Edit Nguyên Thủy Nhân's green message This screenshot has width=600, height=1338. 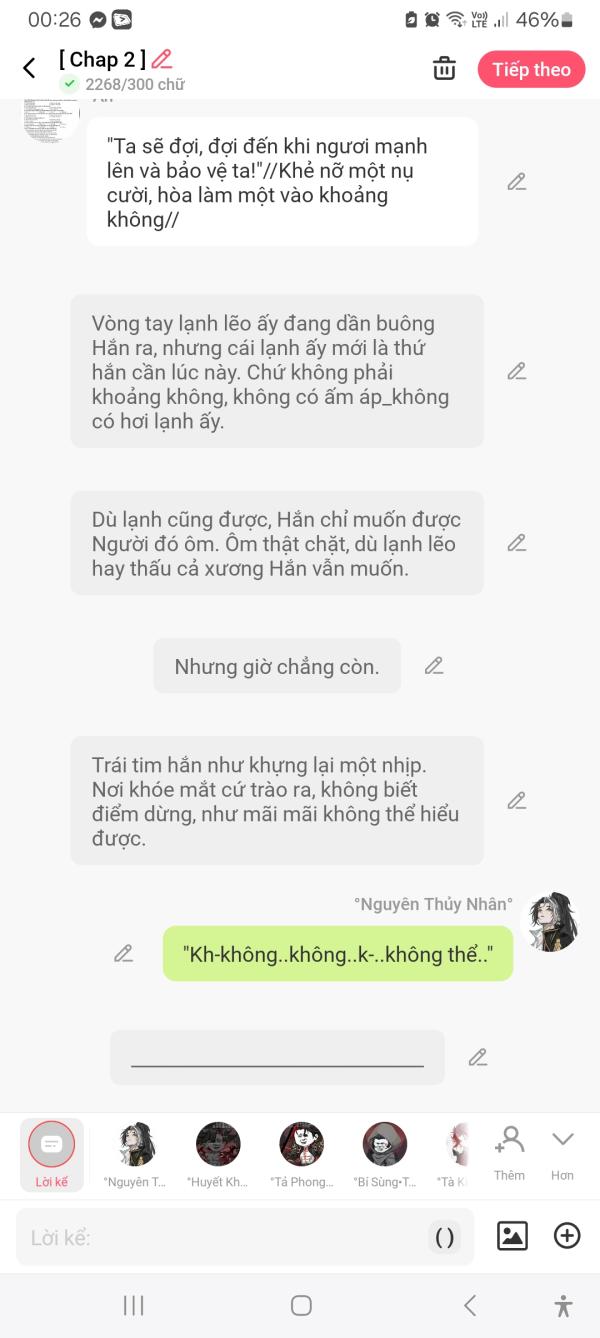click(123, 954)
